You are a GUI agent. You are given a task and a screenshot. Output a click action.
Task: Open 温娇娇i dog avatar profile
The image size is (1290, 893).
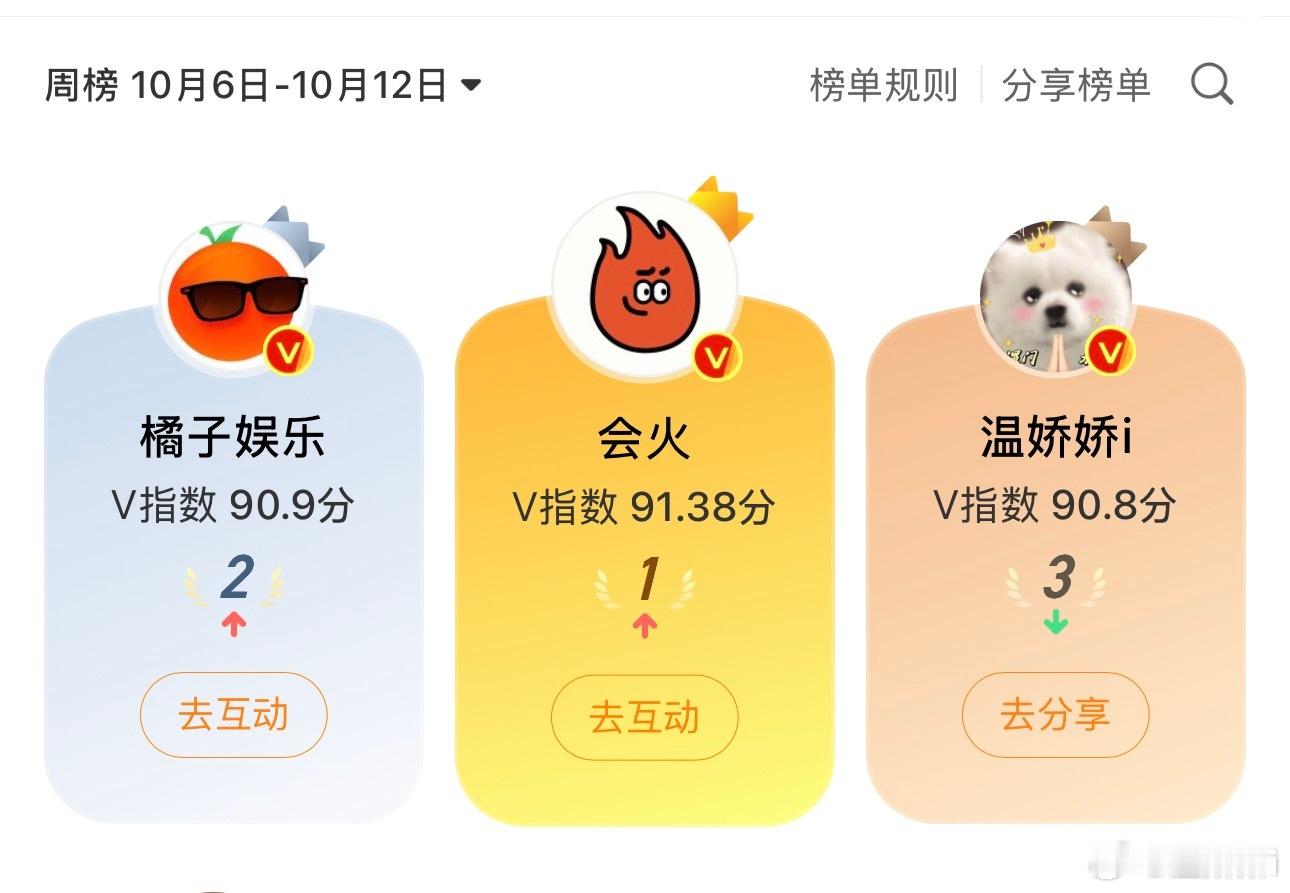point(1056,297)
